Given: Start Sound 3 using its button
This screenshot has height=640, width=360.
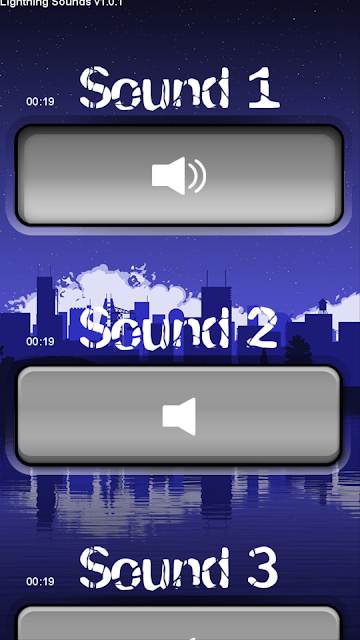Looking at the screenshot, I should tap(179, 623).
